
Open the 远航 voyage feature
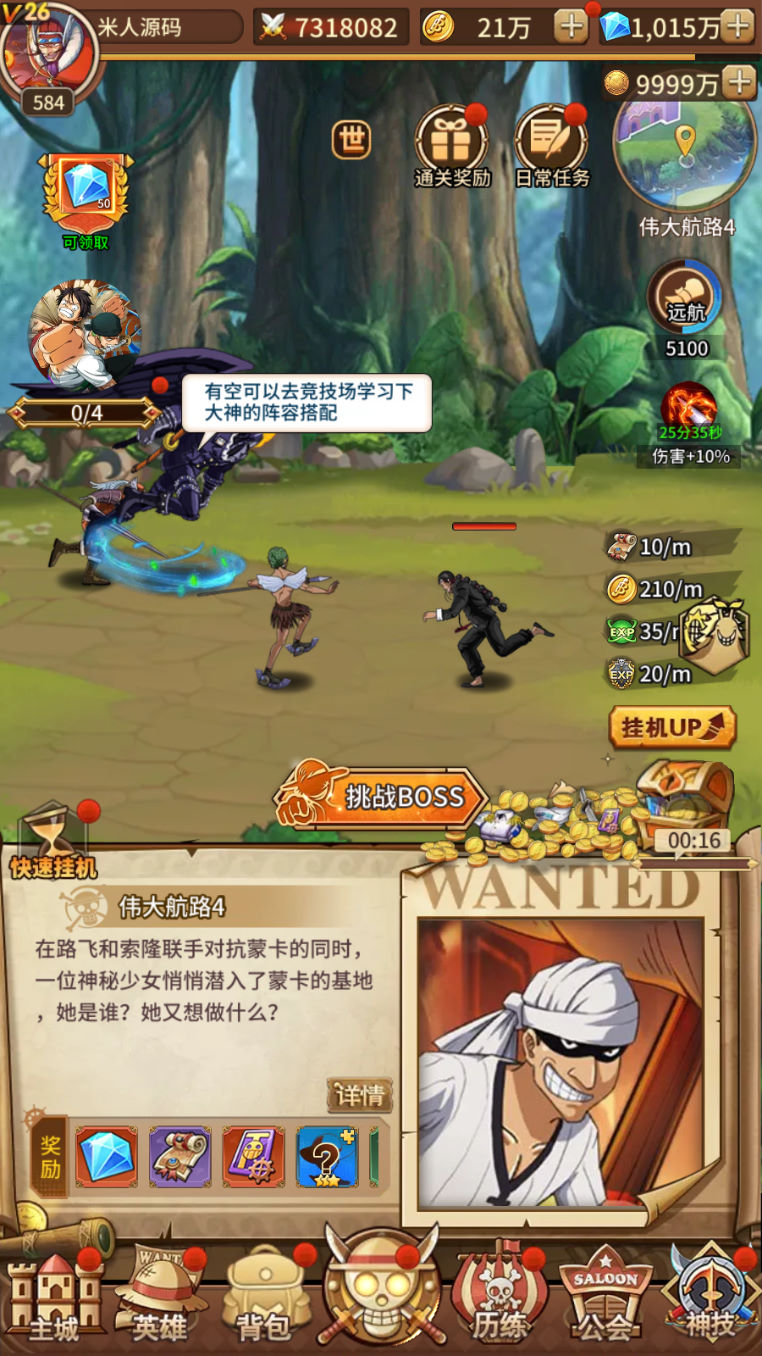tap(686, 298)
